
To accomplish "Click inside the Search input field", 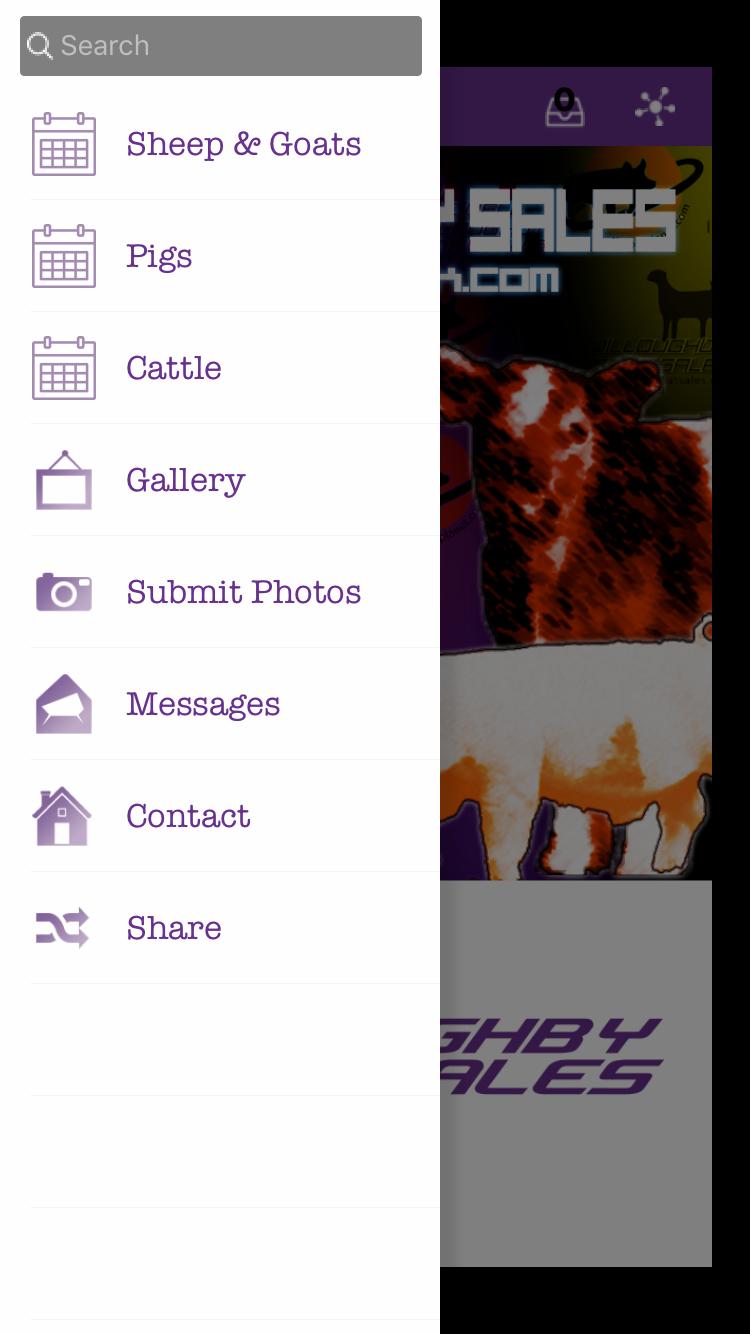I will 220,46.
